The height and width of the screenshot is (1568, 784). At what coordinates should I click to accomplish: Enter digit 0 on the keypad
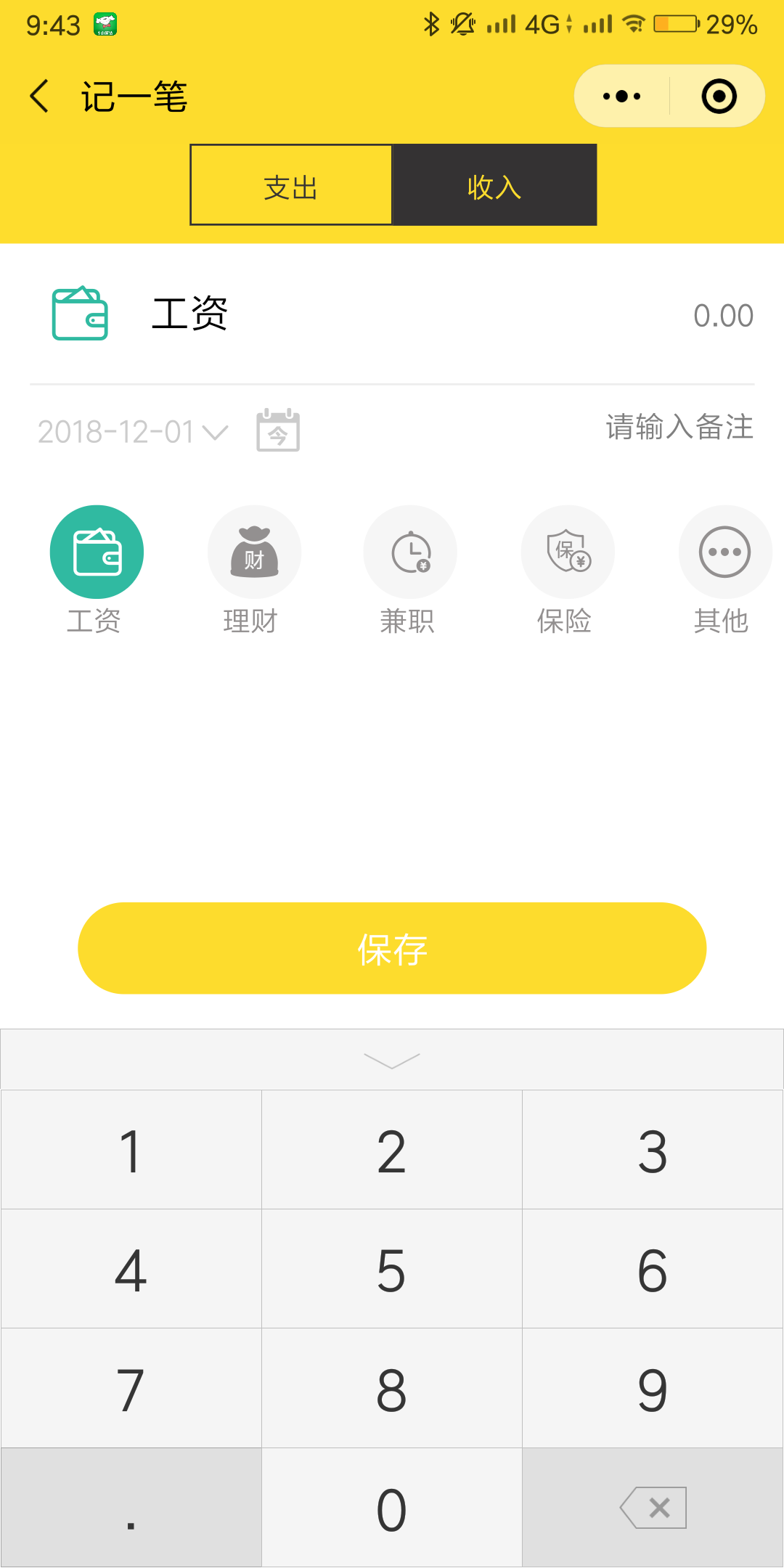pos(392,1508)
